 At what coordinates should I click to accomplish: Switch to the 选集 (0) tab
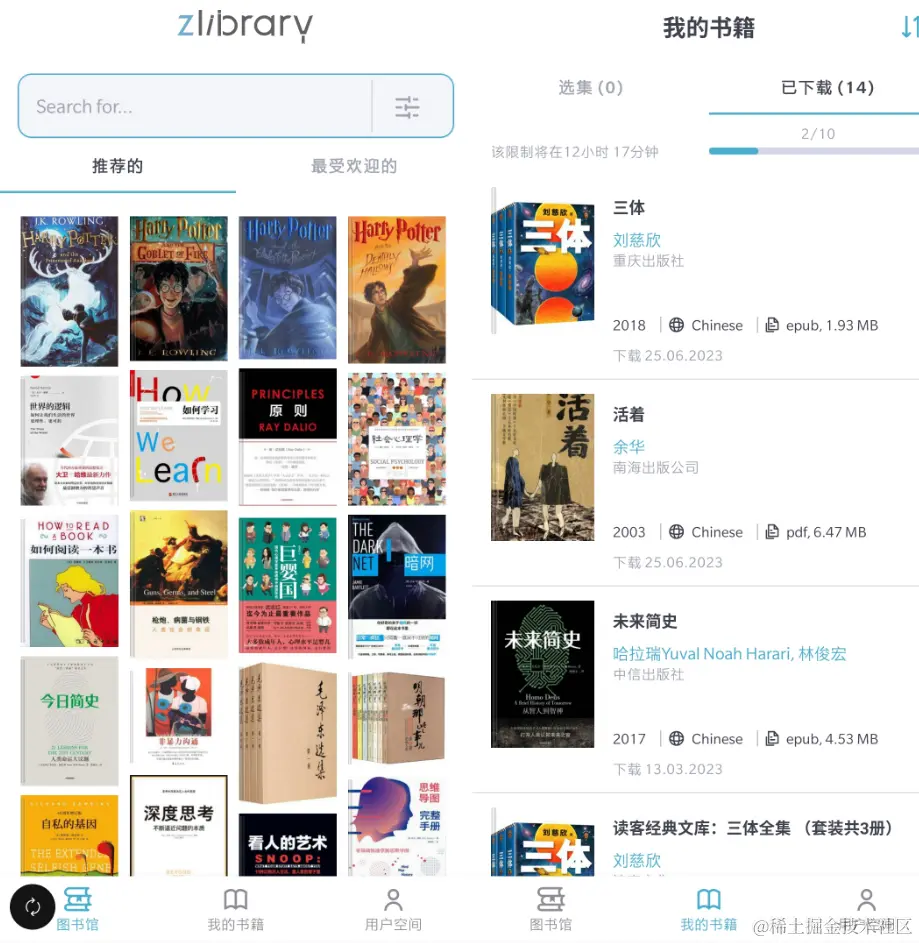(x=590, y=88)
